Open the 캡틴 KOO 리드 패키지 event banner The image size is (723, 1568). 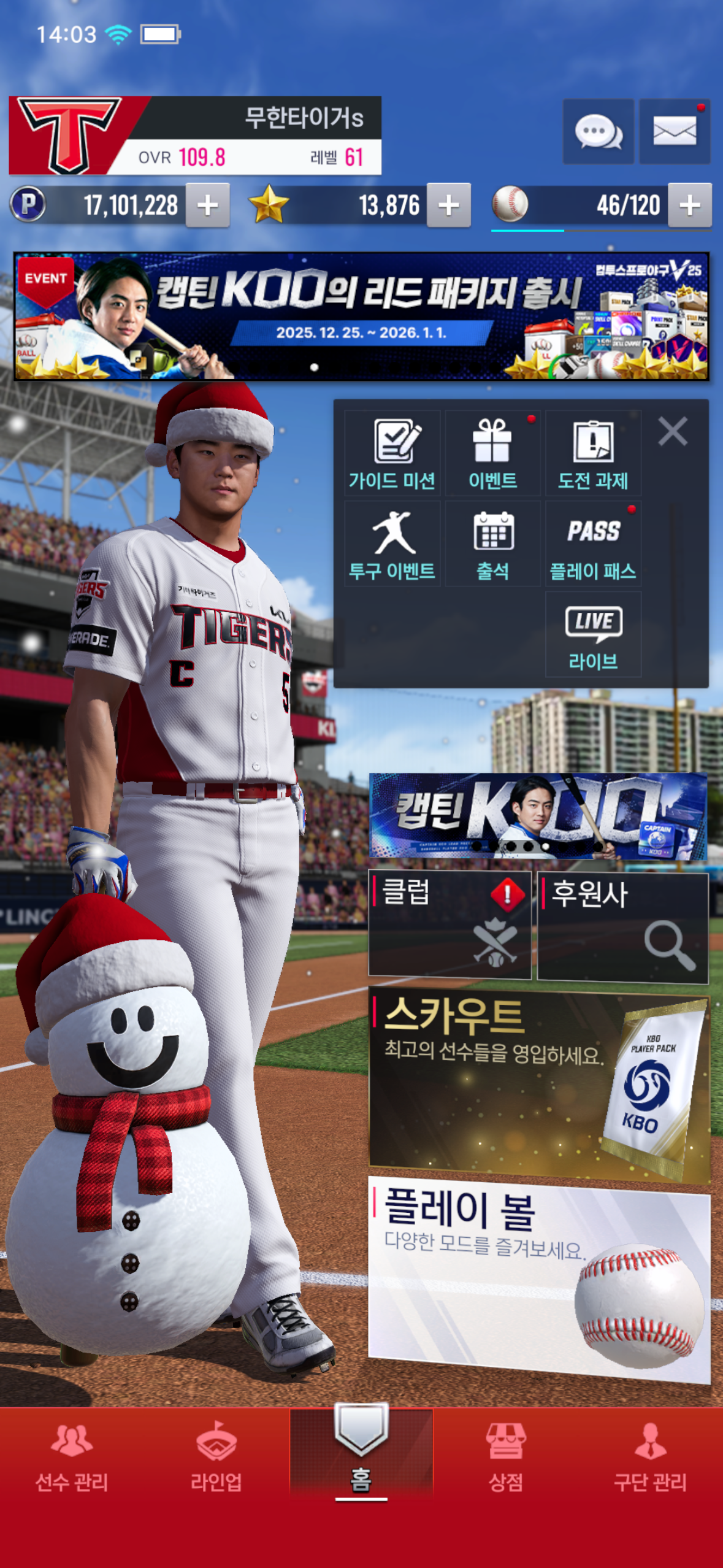point(361,317)
